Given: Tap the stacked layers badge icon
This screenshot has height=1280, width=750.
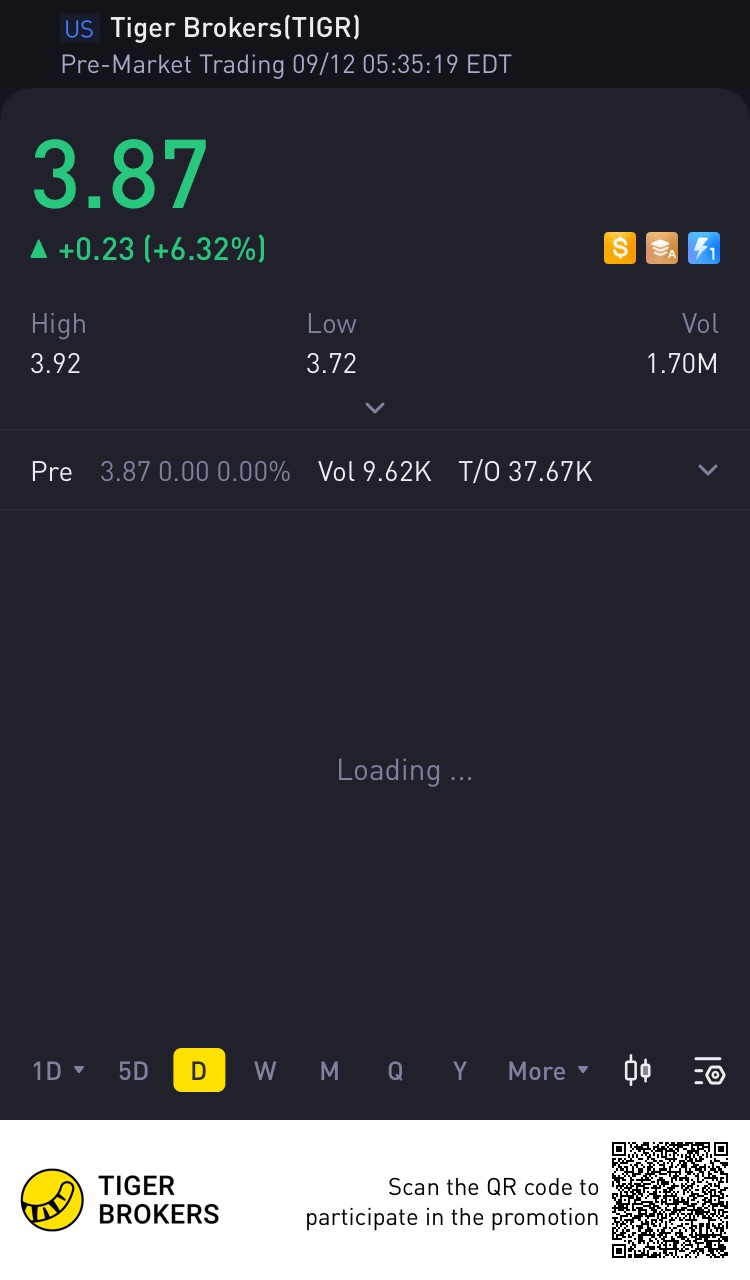Looking at the screenshot, I should tap(662, 248).
